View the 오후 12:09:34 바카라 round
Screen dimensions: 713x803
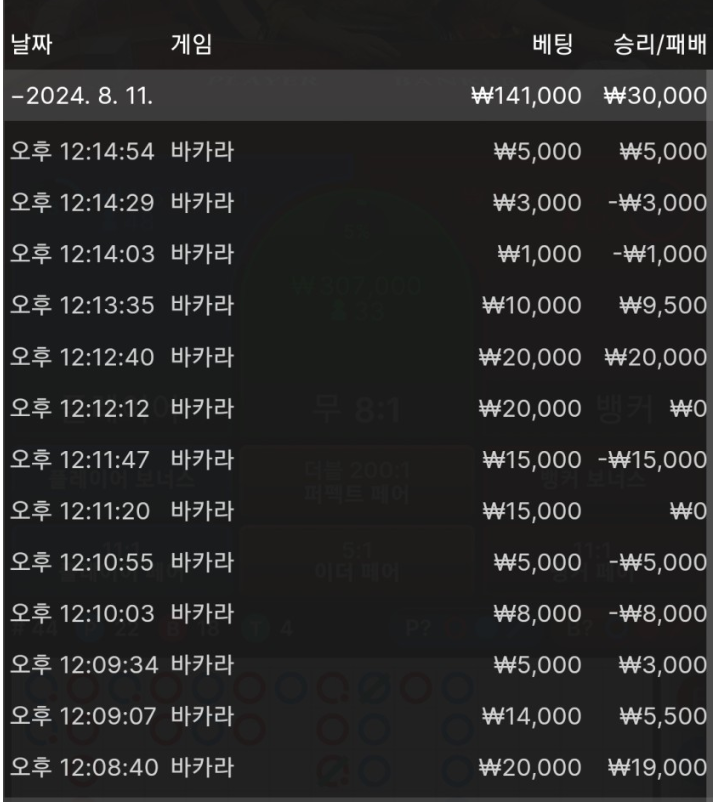point(356,665)
